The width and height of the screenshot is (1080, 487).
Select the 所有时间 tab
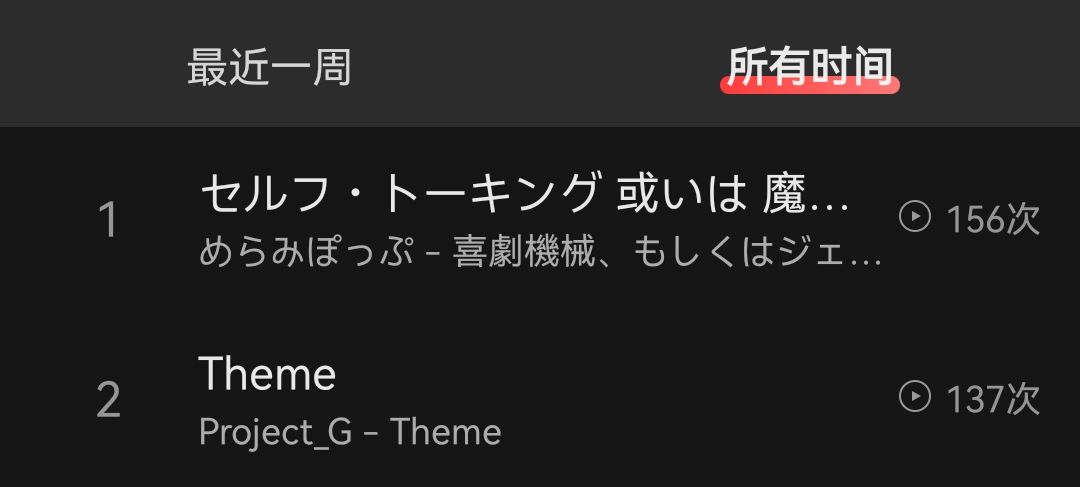809,68
